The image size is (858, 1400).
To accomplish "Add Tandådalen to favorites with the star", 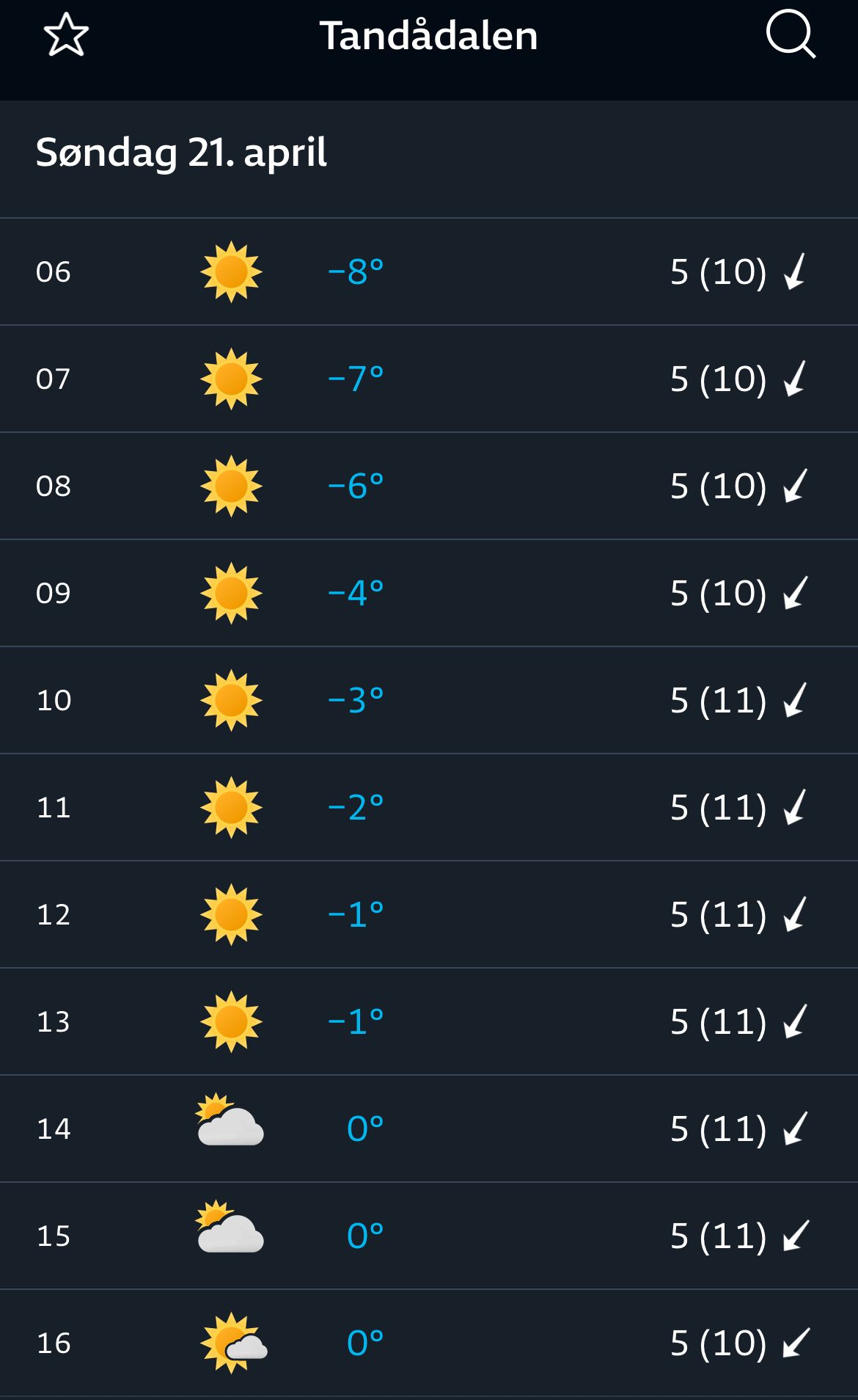I will click(x=66, y=35).
